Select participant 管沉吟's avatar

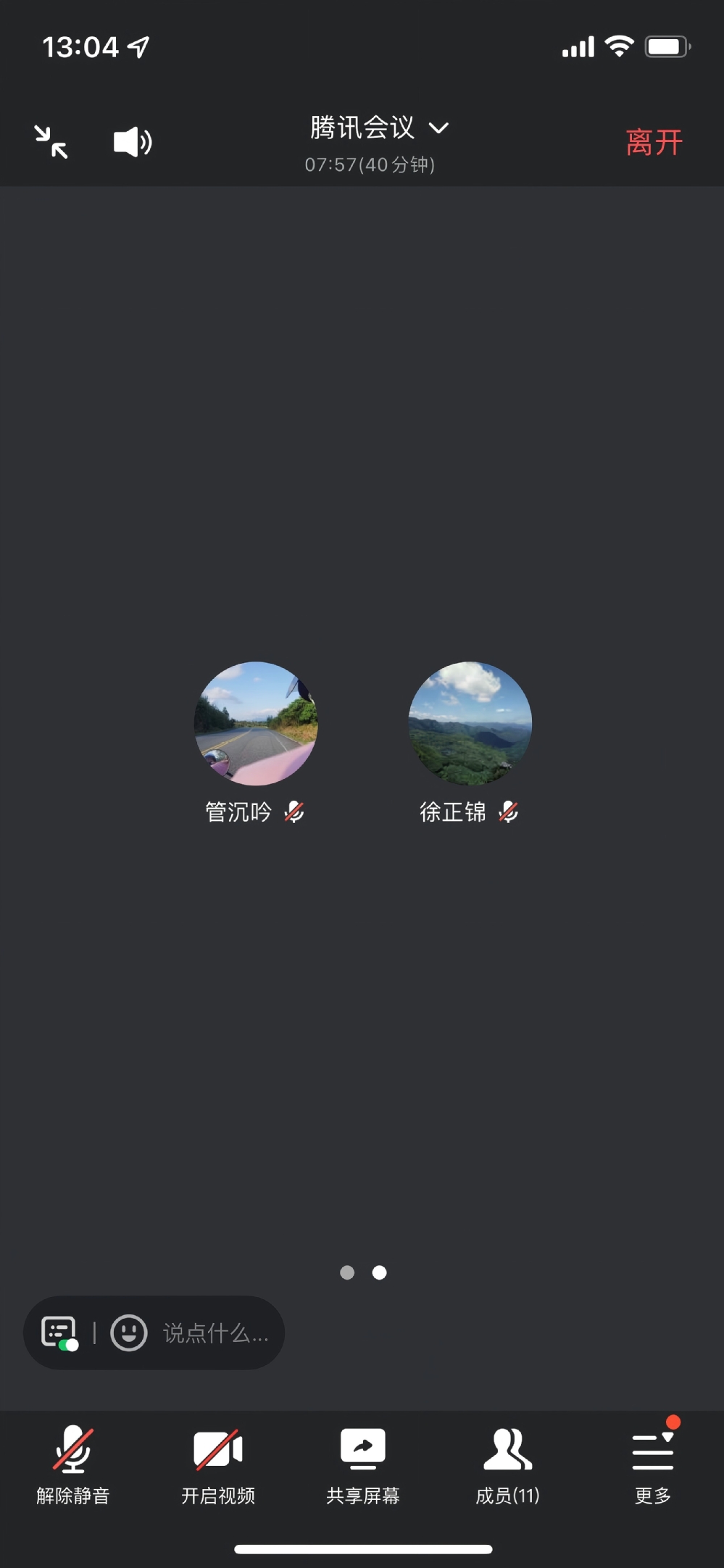(256, 723)
